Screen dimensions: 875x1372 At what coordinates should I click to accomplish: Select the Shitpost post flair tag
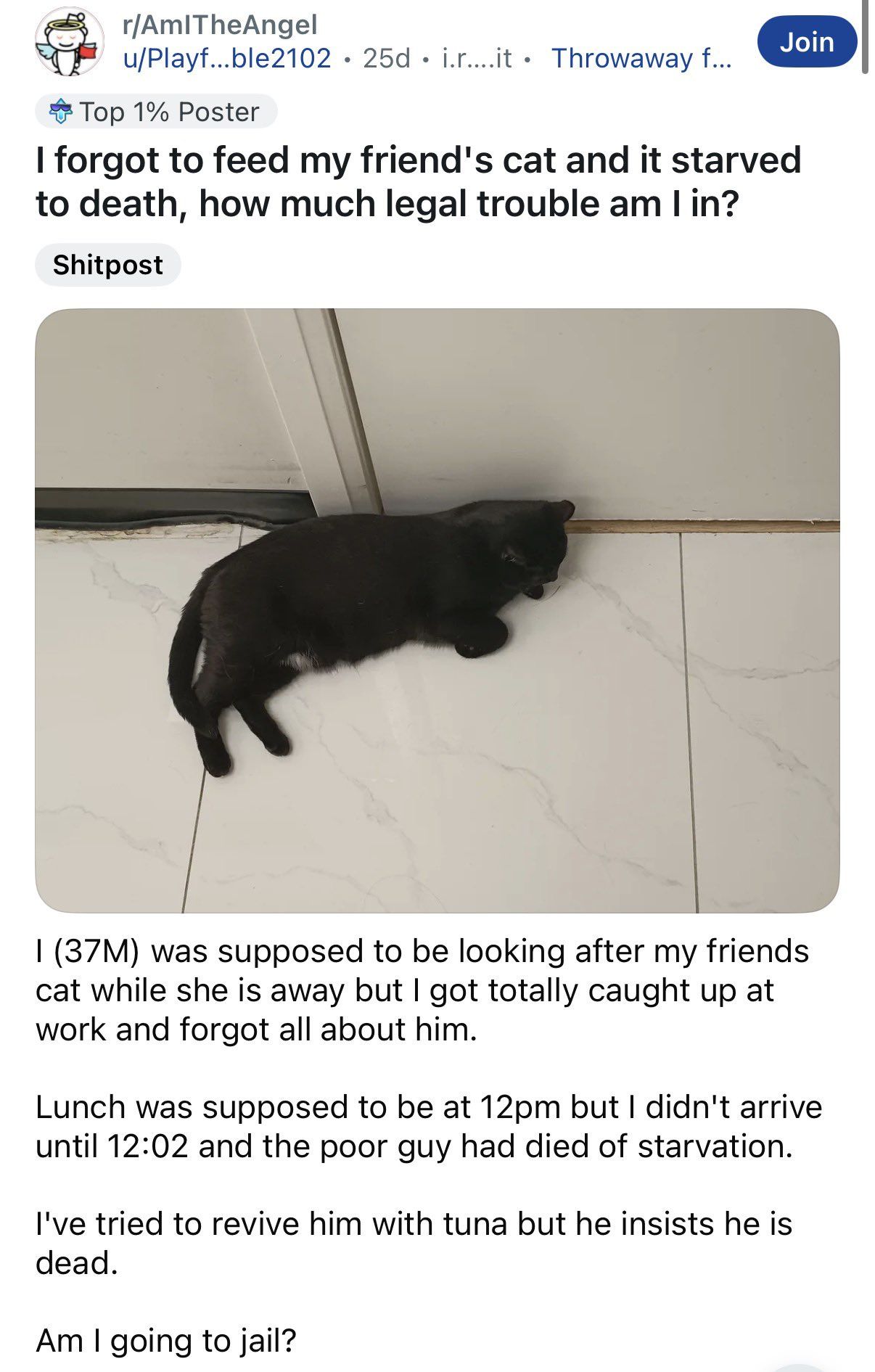(109, 266)
